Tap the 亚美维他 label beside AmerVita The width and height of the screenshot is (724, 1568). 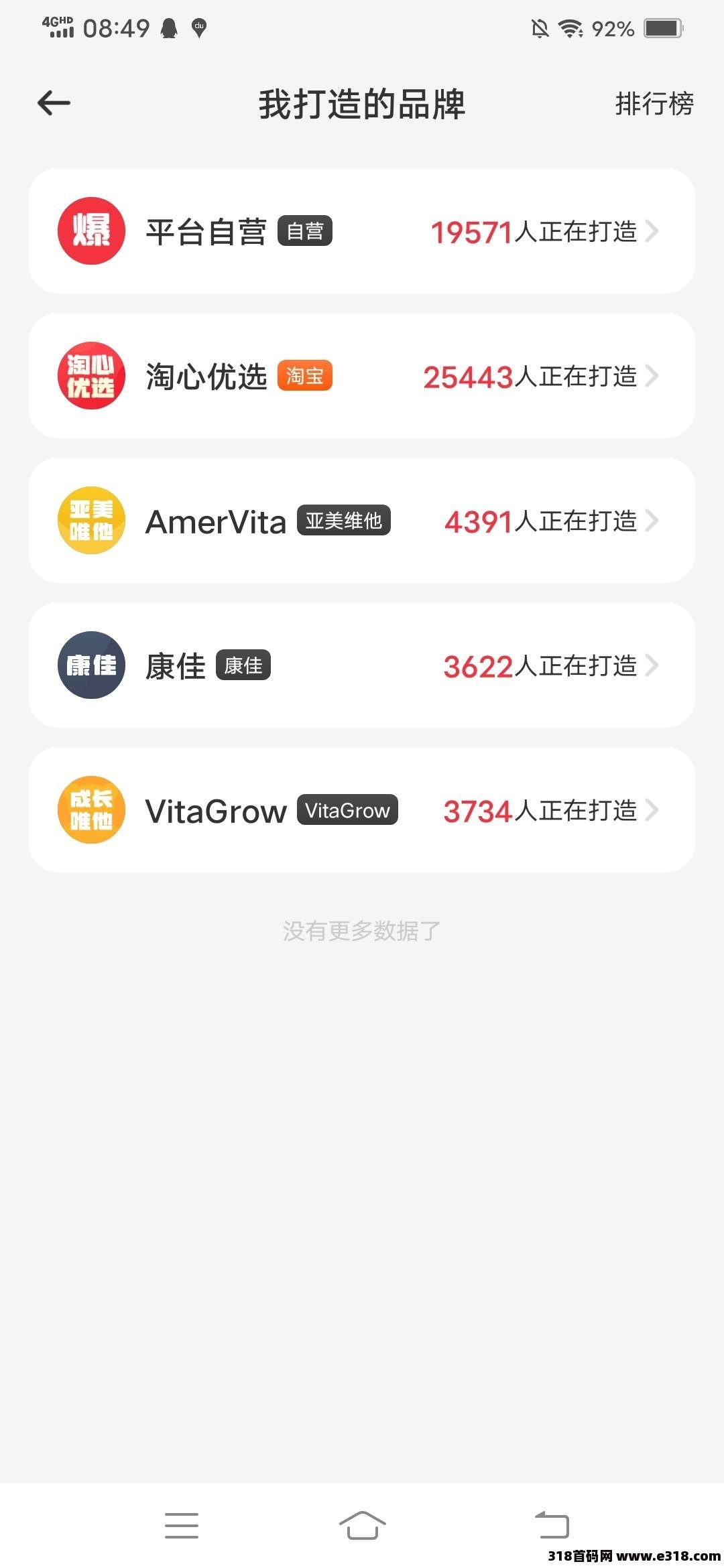pyautogui.click(x=344, y=522)
